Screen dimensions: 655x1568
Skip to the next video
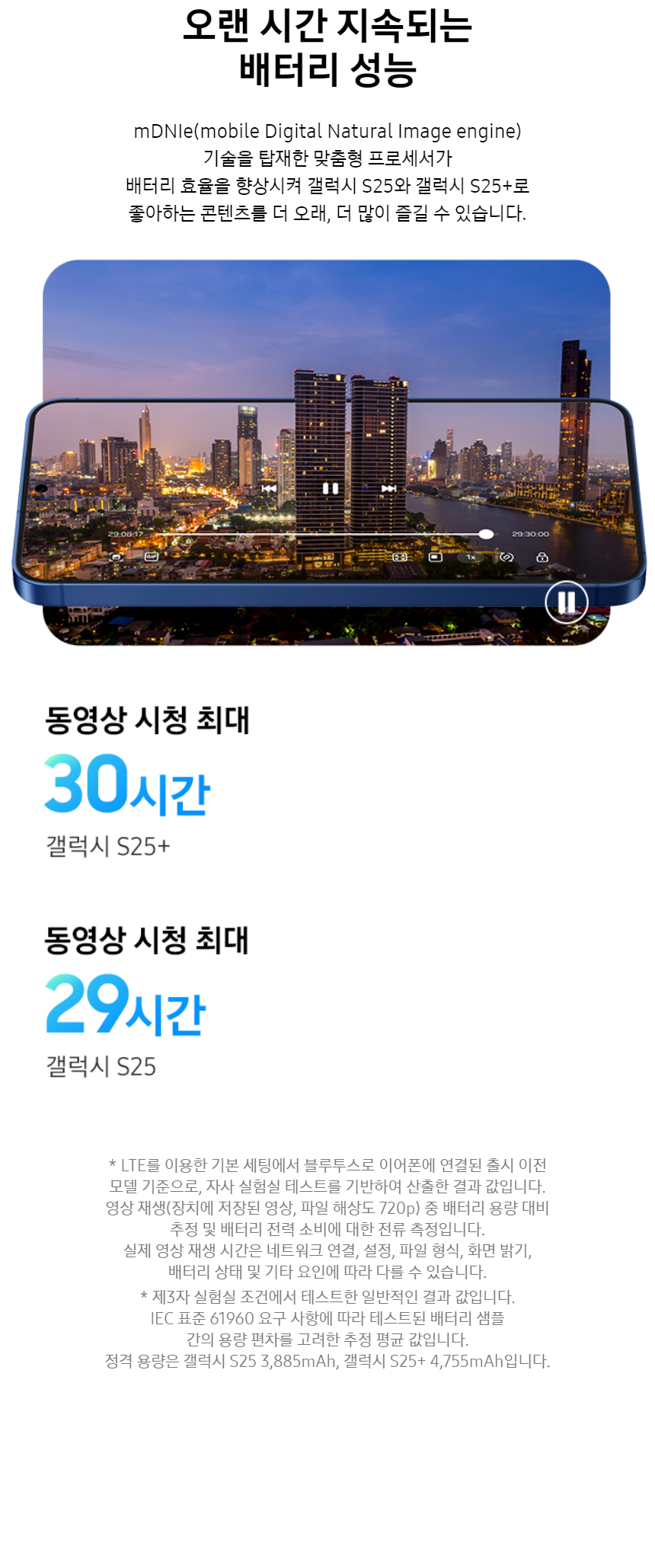390,488
